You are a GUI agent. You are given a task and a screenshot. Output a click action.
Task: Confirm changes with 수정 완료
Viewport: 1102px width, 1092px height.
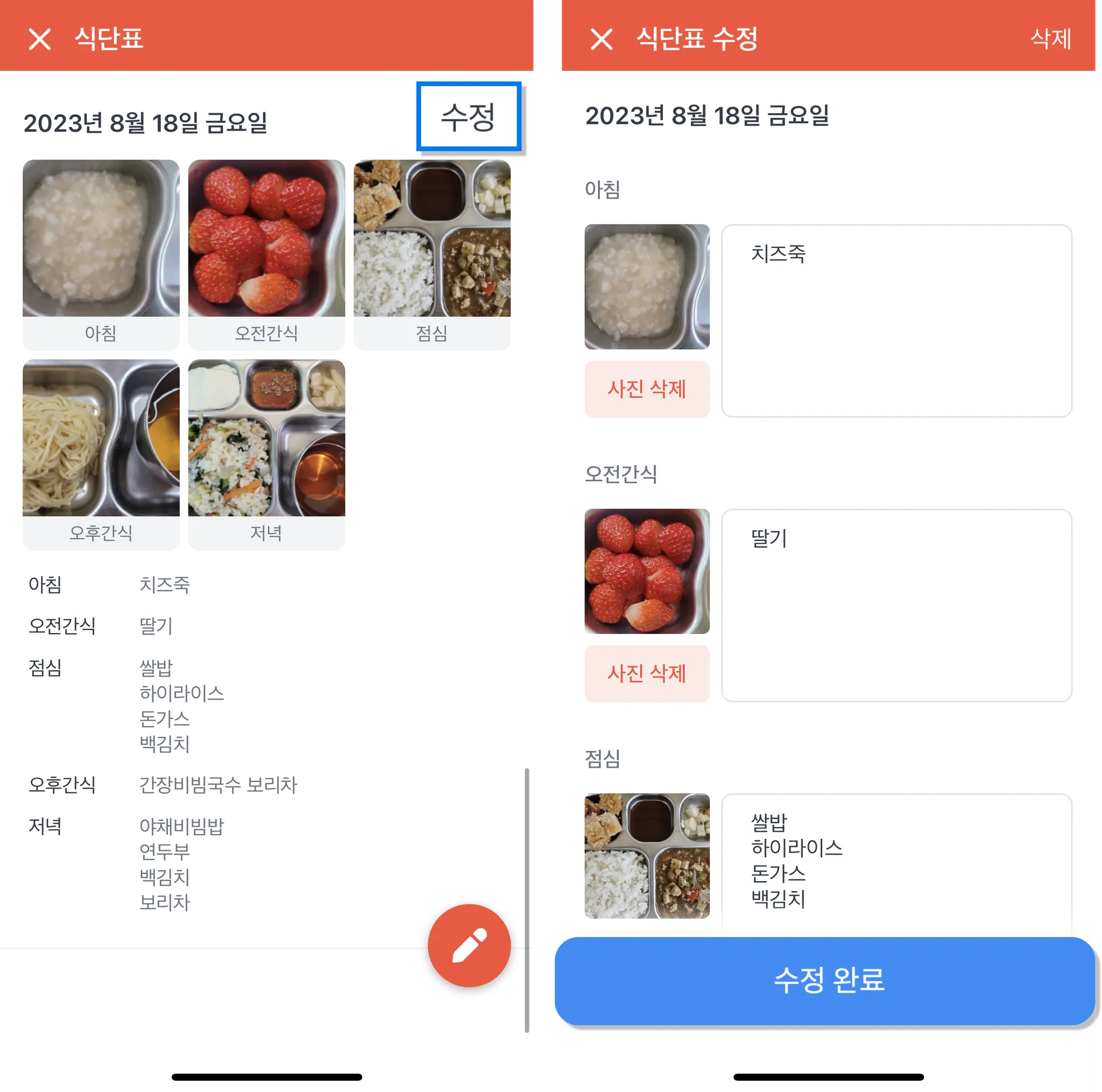tap(828, 980)
